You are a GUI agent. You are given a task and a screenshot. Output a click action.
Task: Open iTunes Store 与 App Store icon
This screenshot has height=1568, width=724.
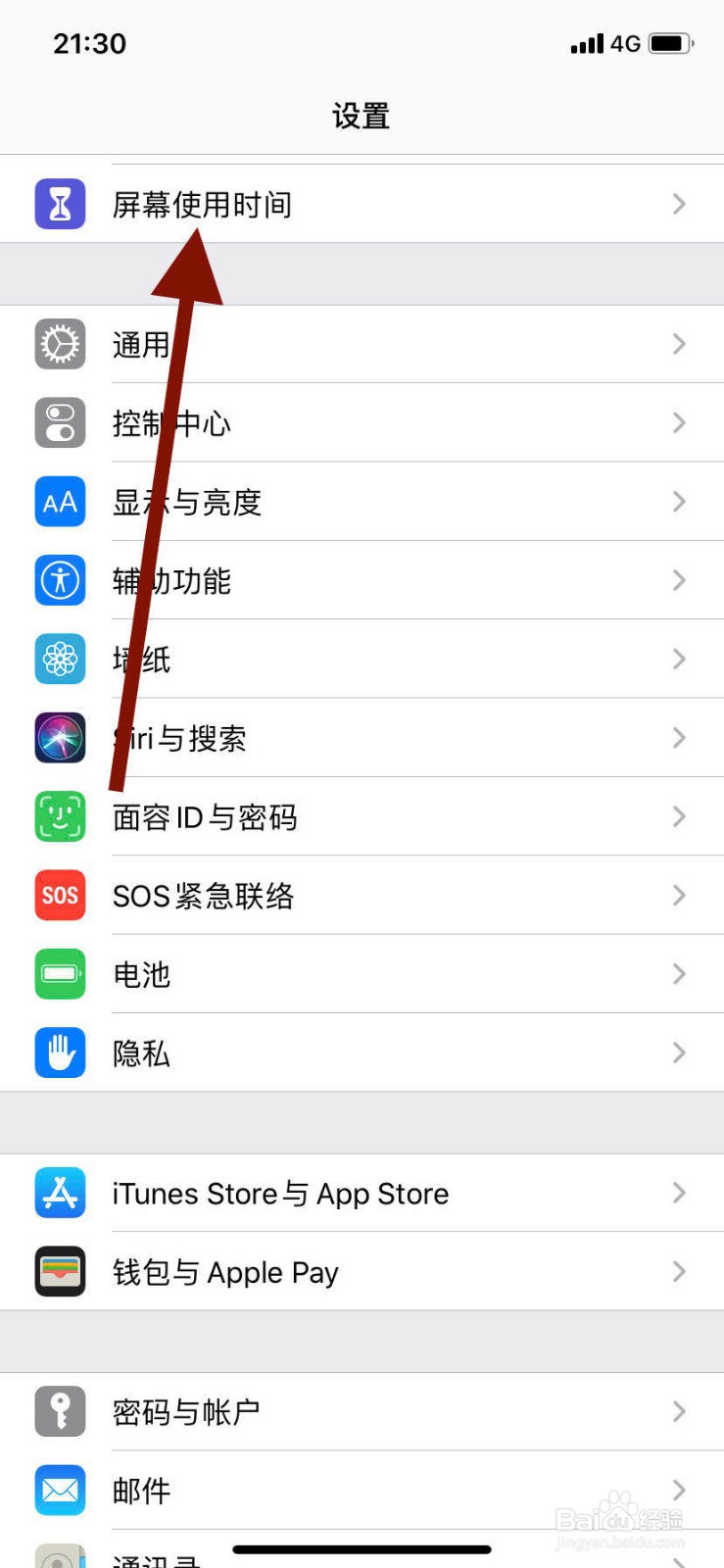tap(60, 1194)
